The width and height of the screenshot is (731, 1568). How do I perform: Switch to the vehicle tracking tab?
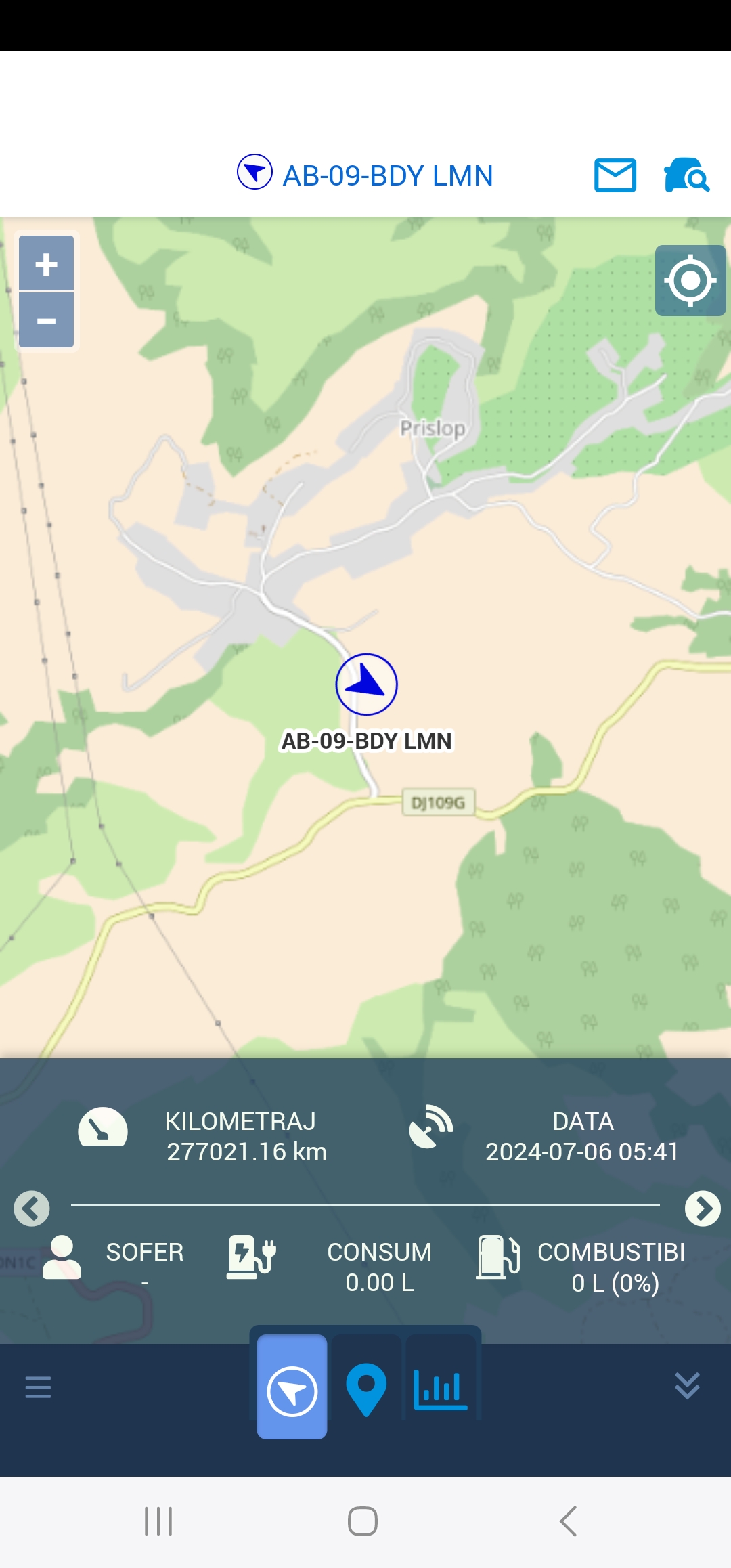pos(292,1387)
